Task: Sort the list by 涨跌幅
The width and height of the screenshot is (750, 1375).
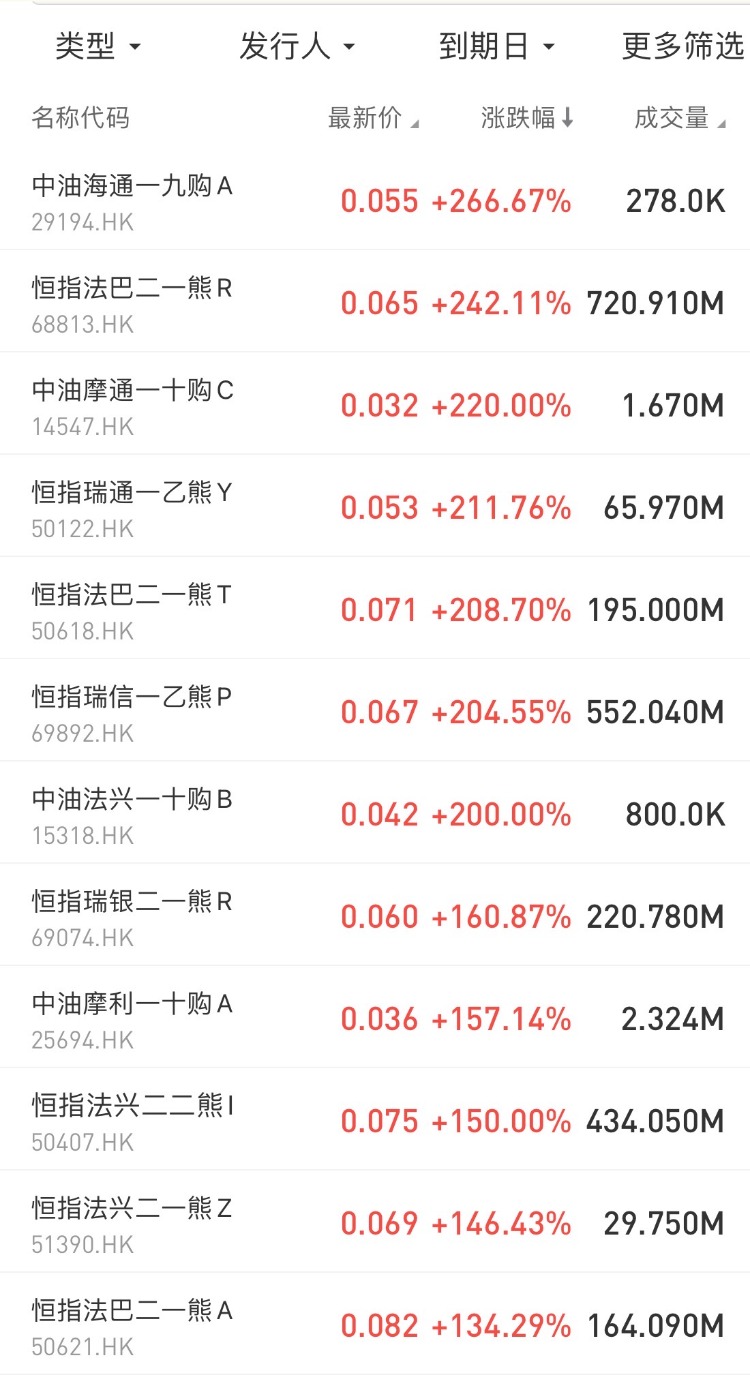Action: point(527,118)
